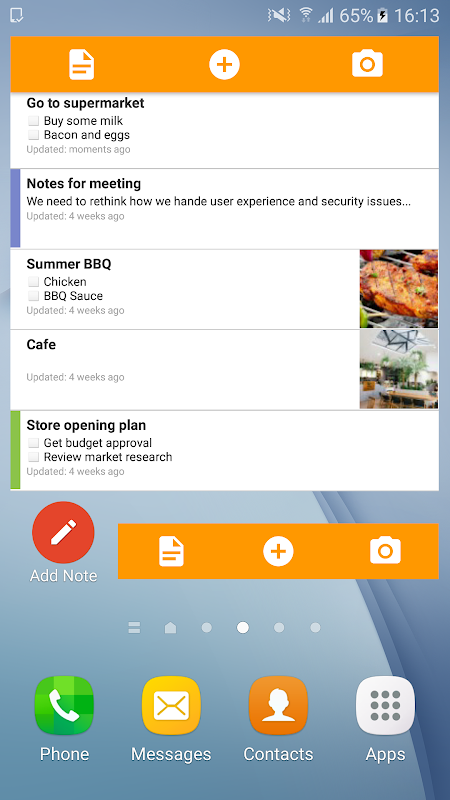Open the Summer BBQ note
Image resolution: width=450 pixels, height=800 pixels.
coord(224,289)
